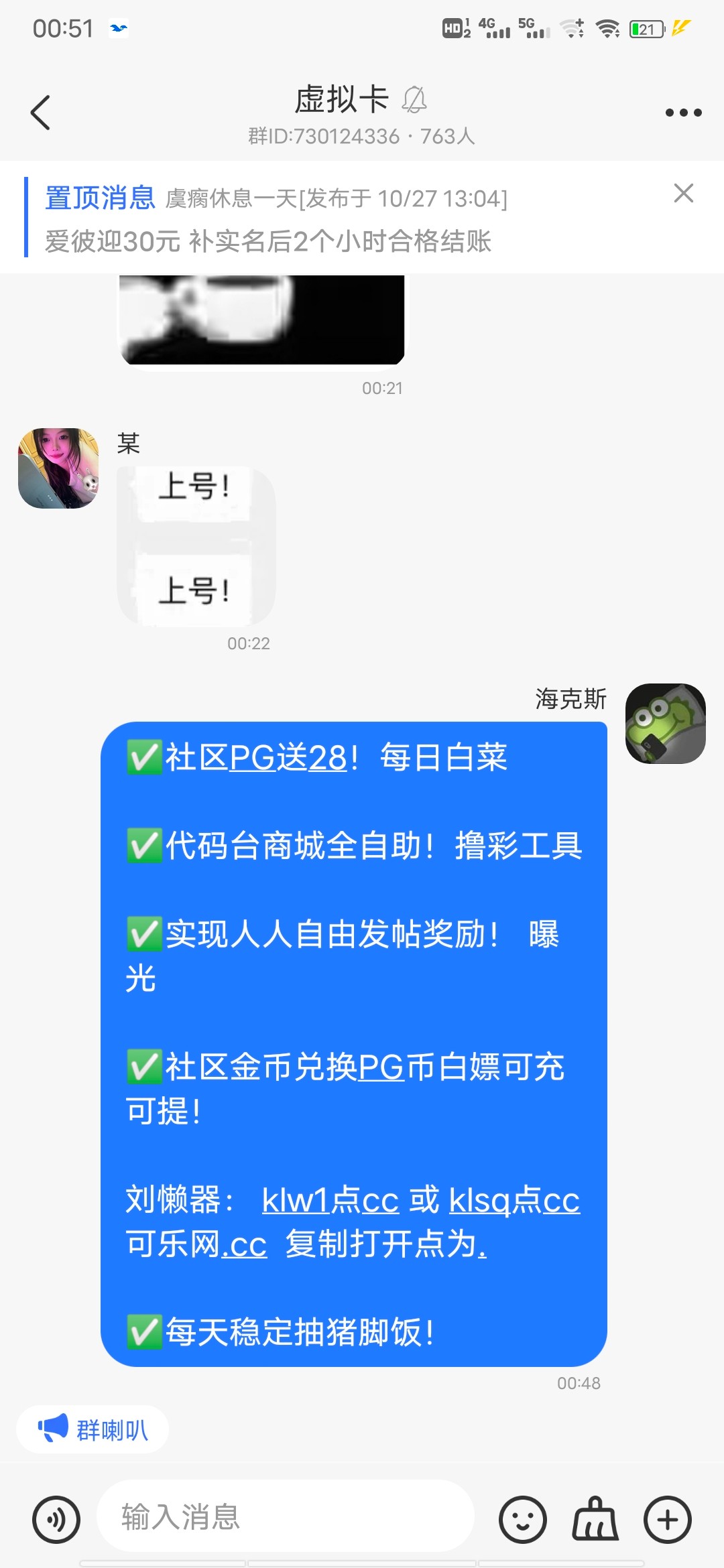Viewport: 724px width, 1568px height.
Task: Open group info via 群ID:730124336 header
Action: (x=362, y=137)
